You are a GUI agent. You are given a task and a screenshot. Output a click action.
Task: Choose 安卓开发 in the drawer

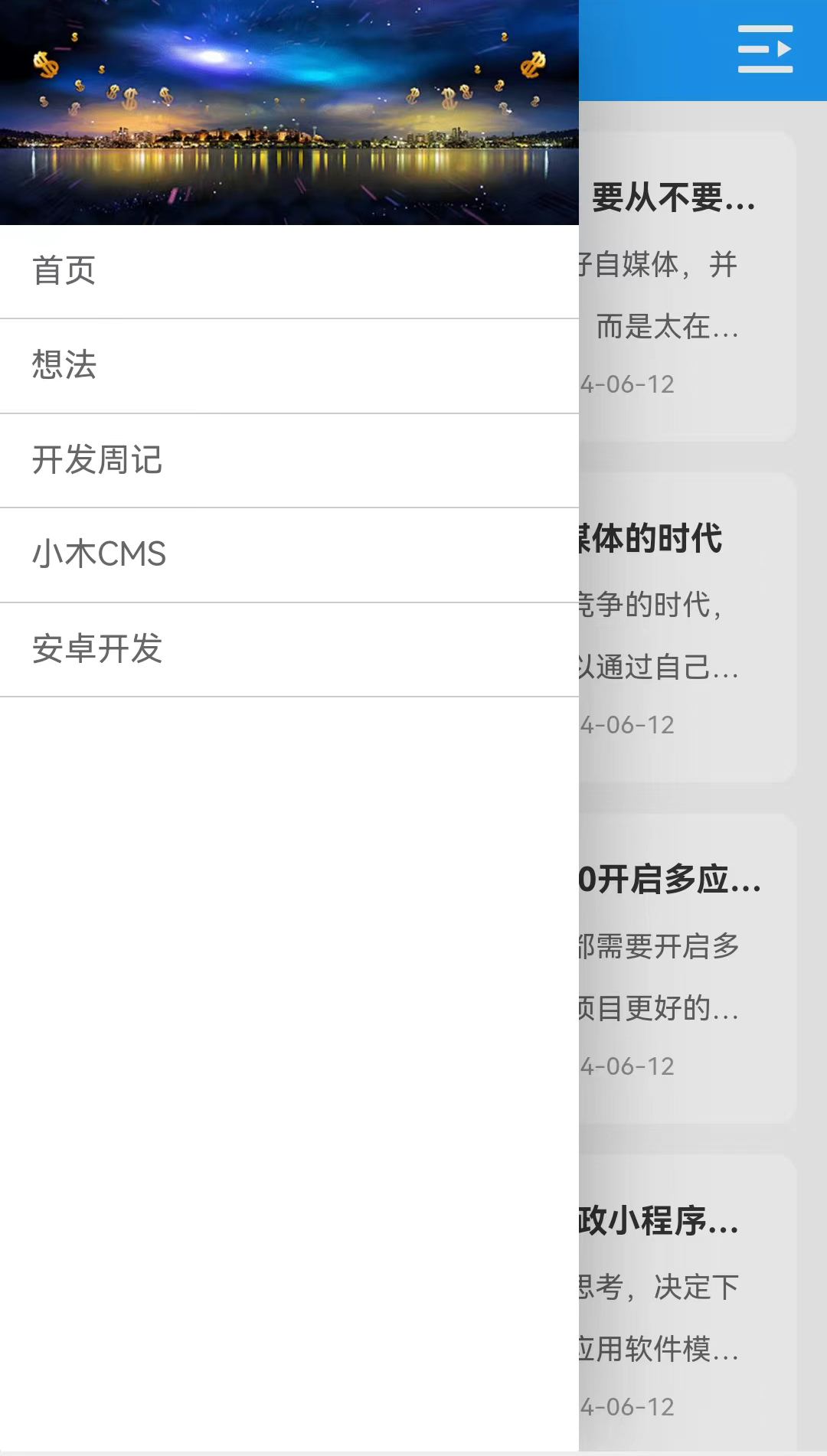(x=289, y=649)
